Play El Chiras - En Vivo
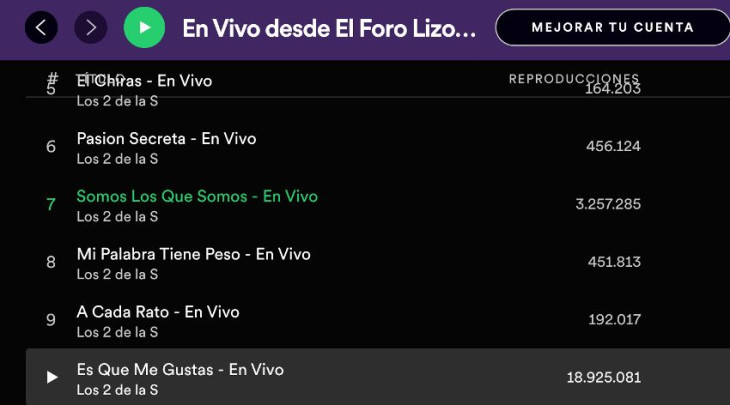 144,82
